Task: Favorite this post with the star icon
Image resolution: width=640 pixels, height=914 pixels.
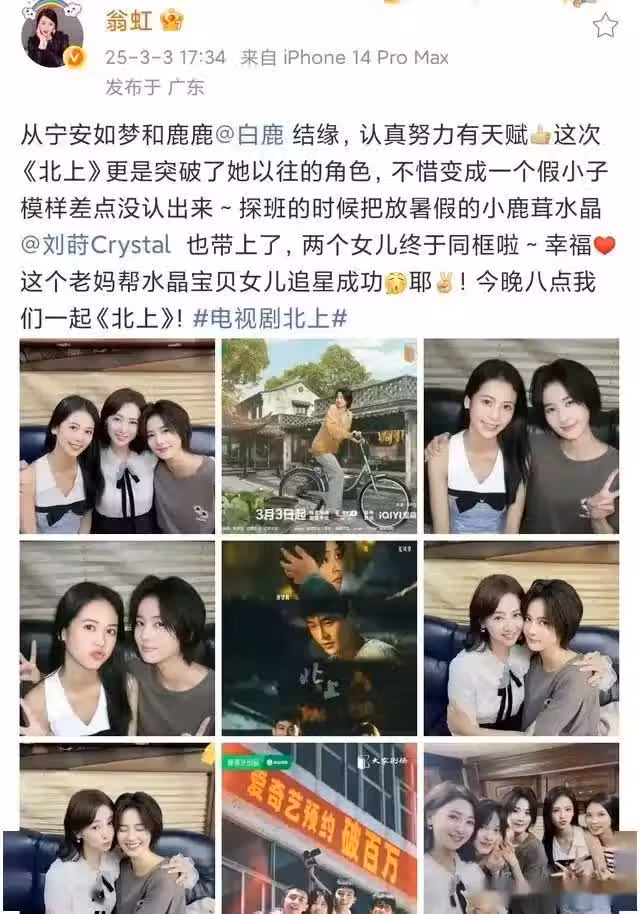Action: pyautogui.click(x=605, y=25)
